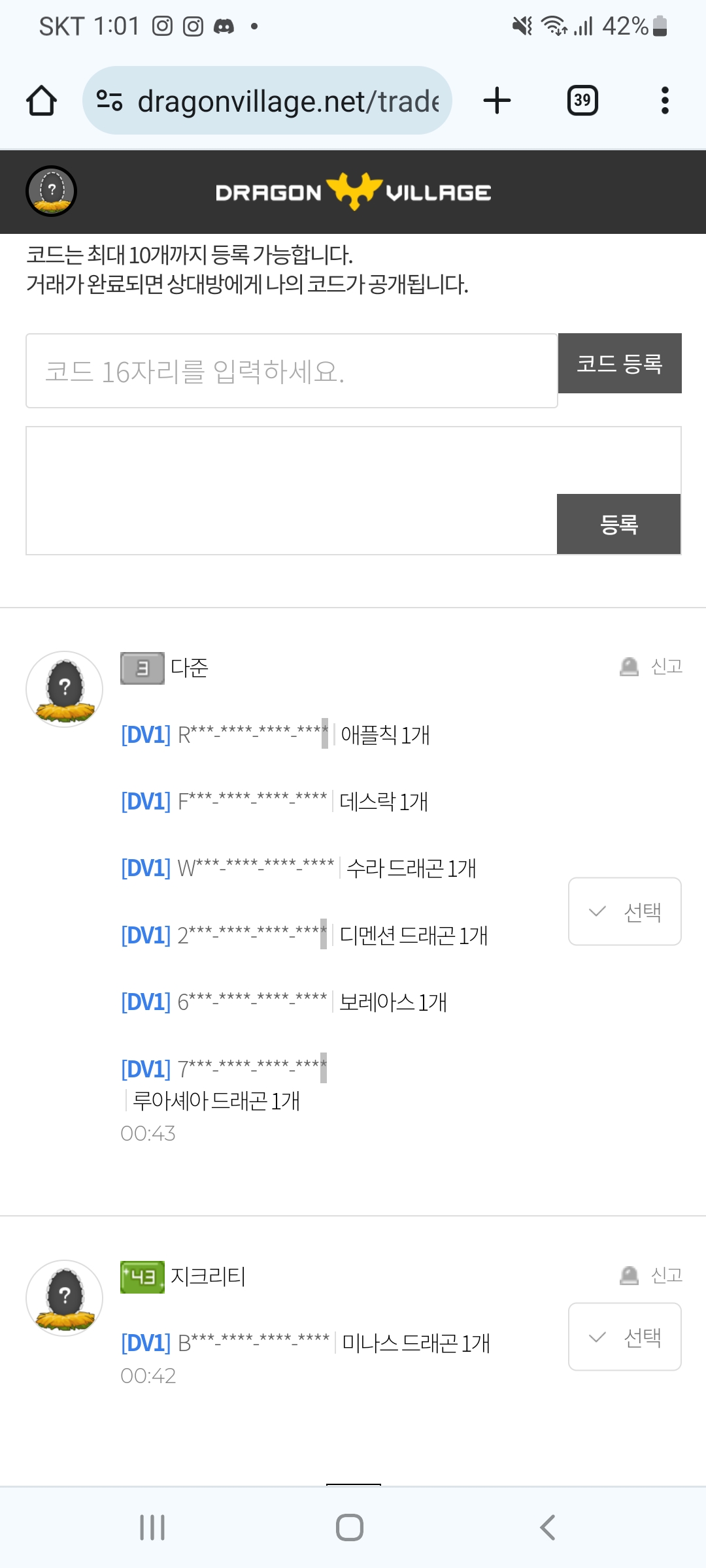Submit with the 등록 button
The width and height of the screenshot is (706, 1568).
pos(618,524)
